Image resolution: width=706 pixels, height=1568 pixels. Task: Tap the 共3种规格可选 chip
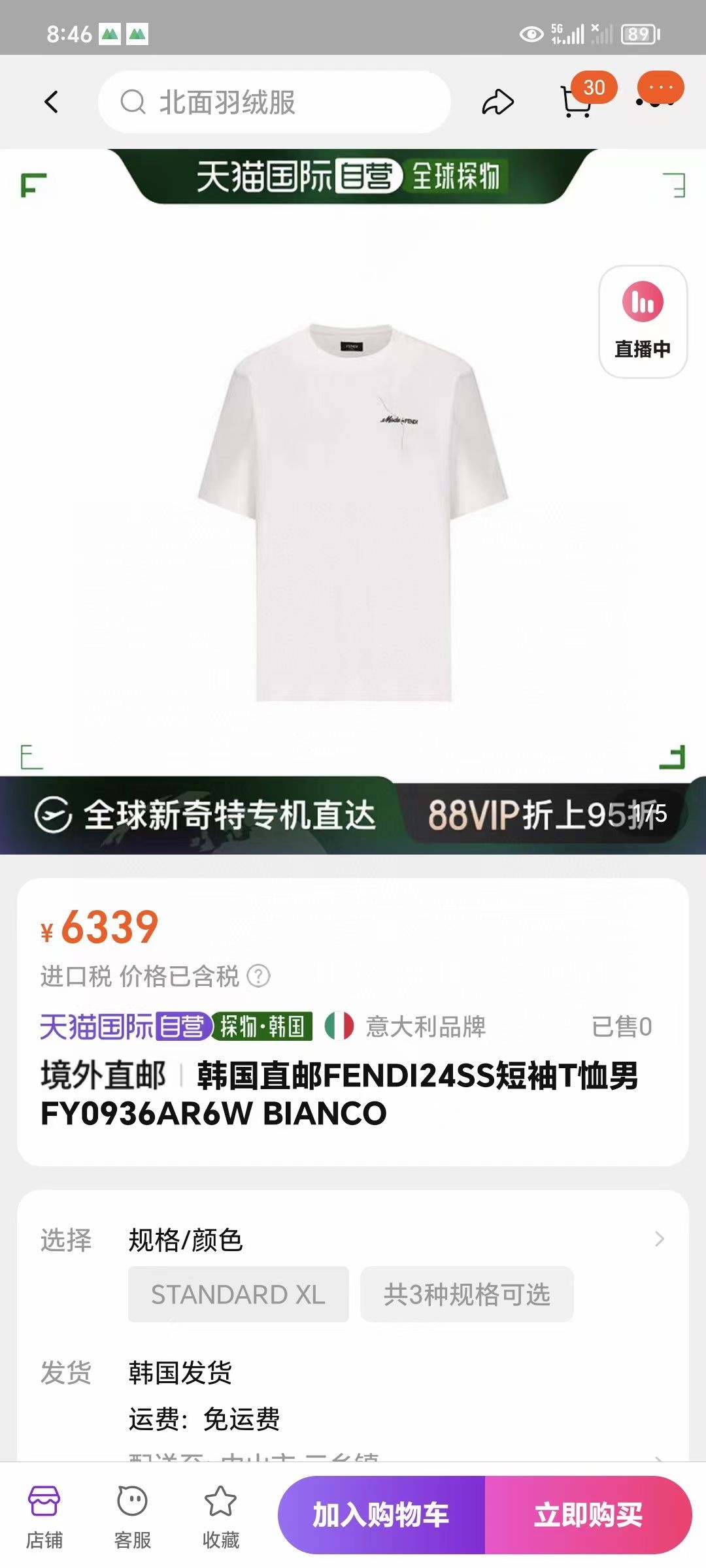(467, 1294)
